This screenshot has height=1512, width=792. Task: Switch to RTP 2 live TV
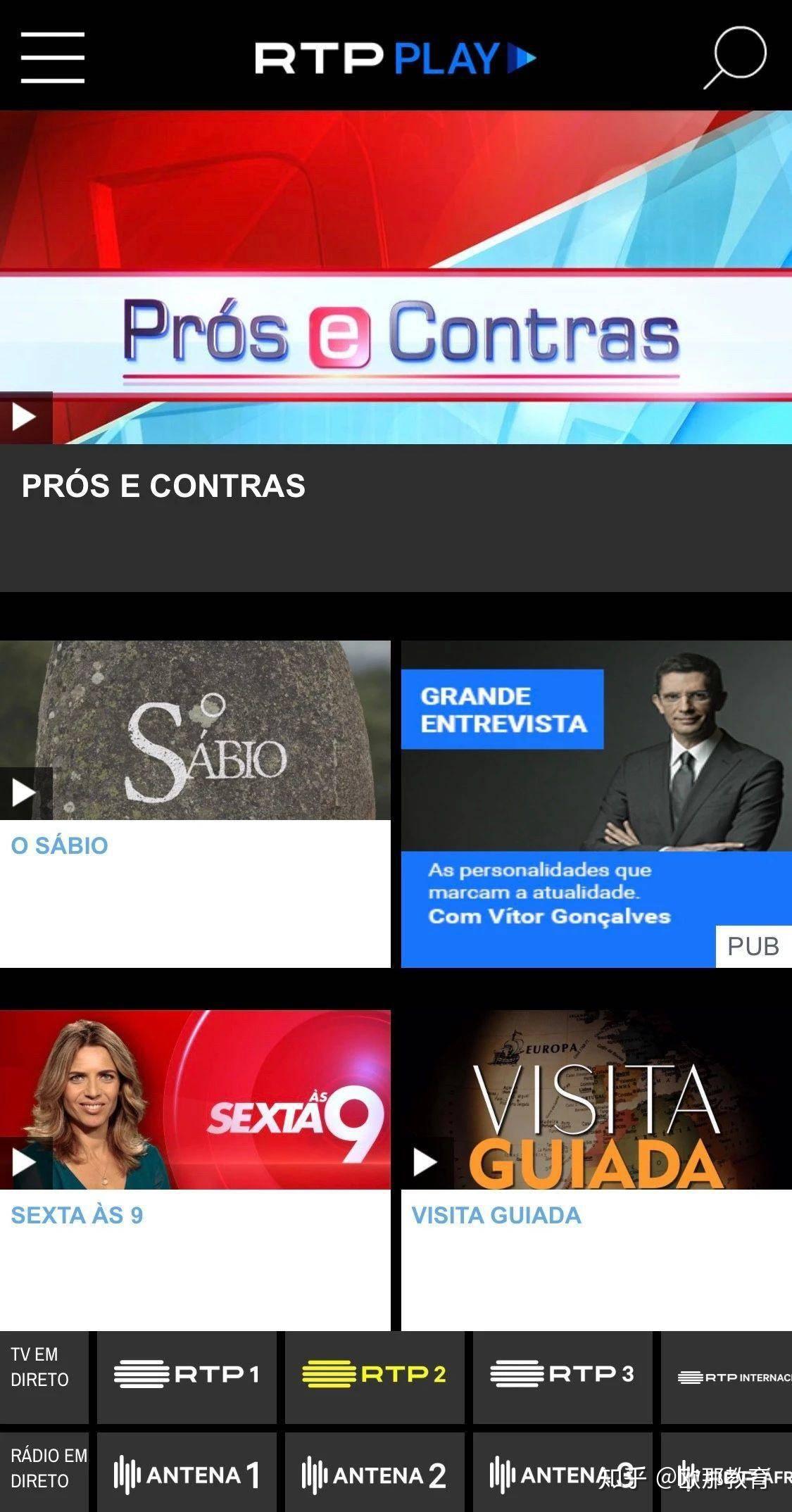pos(375,1374)
